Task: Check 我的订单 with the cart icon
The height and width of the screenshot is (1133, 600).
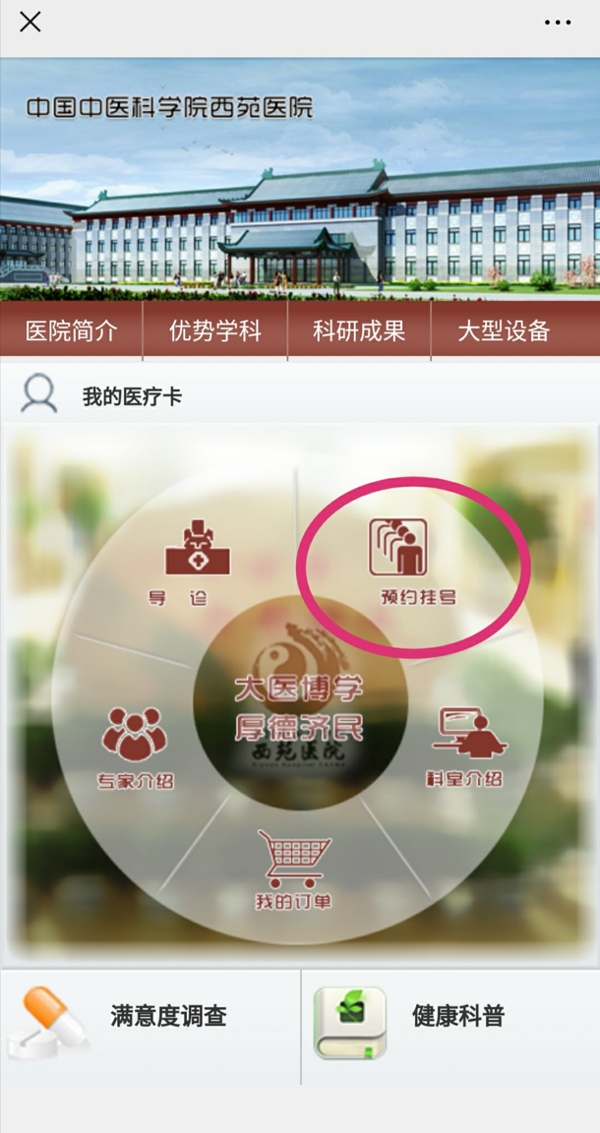Action: [293, 870]
